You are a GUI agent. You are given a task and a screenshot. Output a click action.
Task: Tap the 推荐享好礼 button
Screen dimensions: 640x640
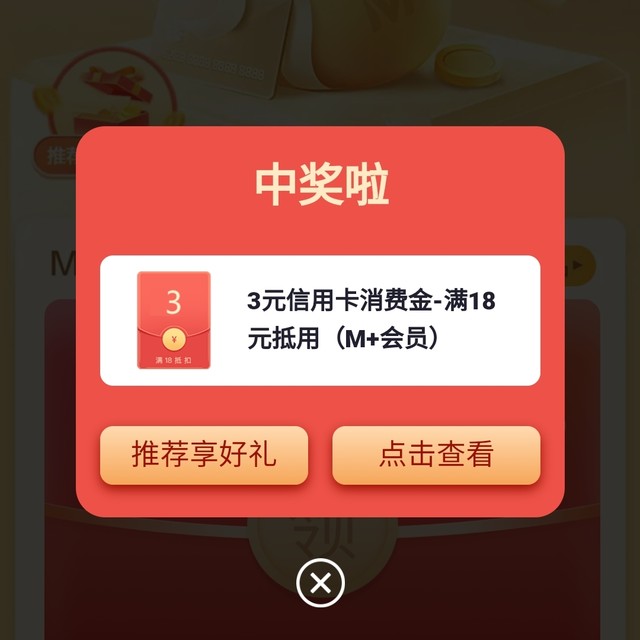pyautogui.click(x=204, y=455)
